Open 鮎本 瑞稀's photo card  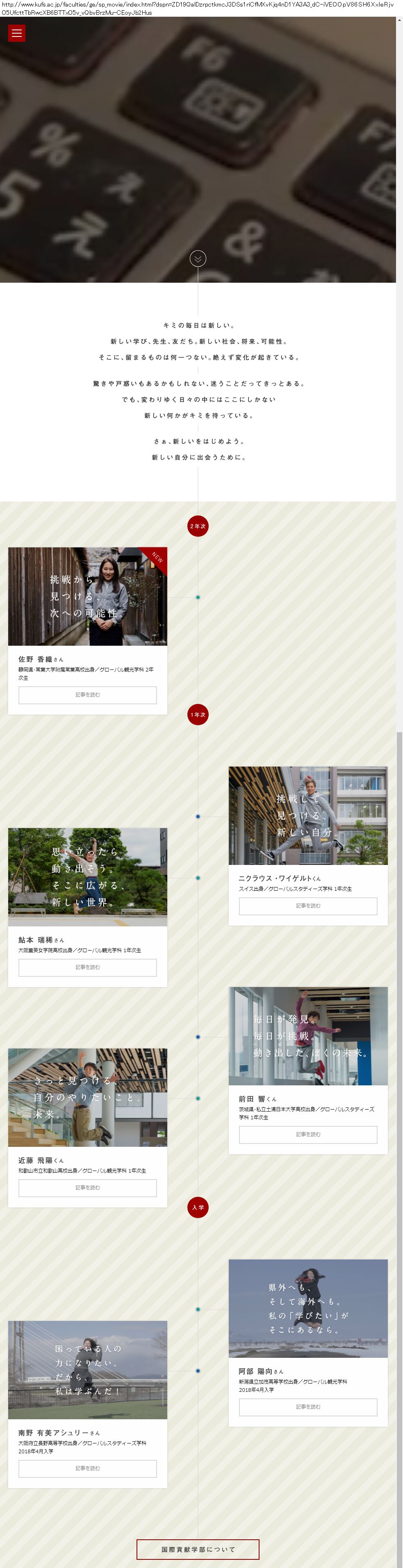pos(88,877)
